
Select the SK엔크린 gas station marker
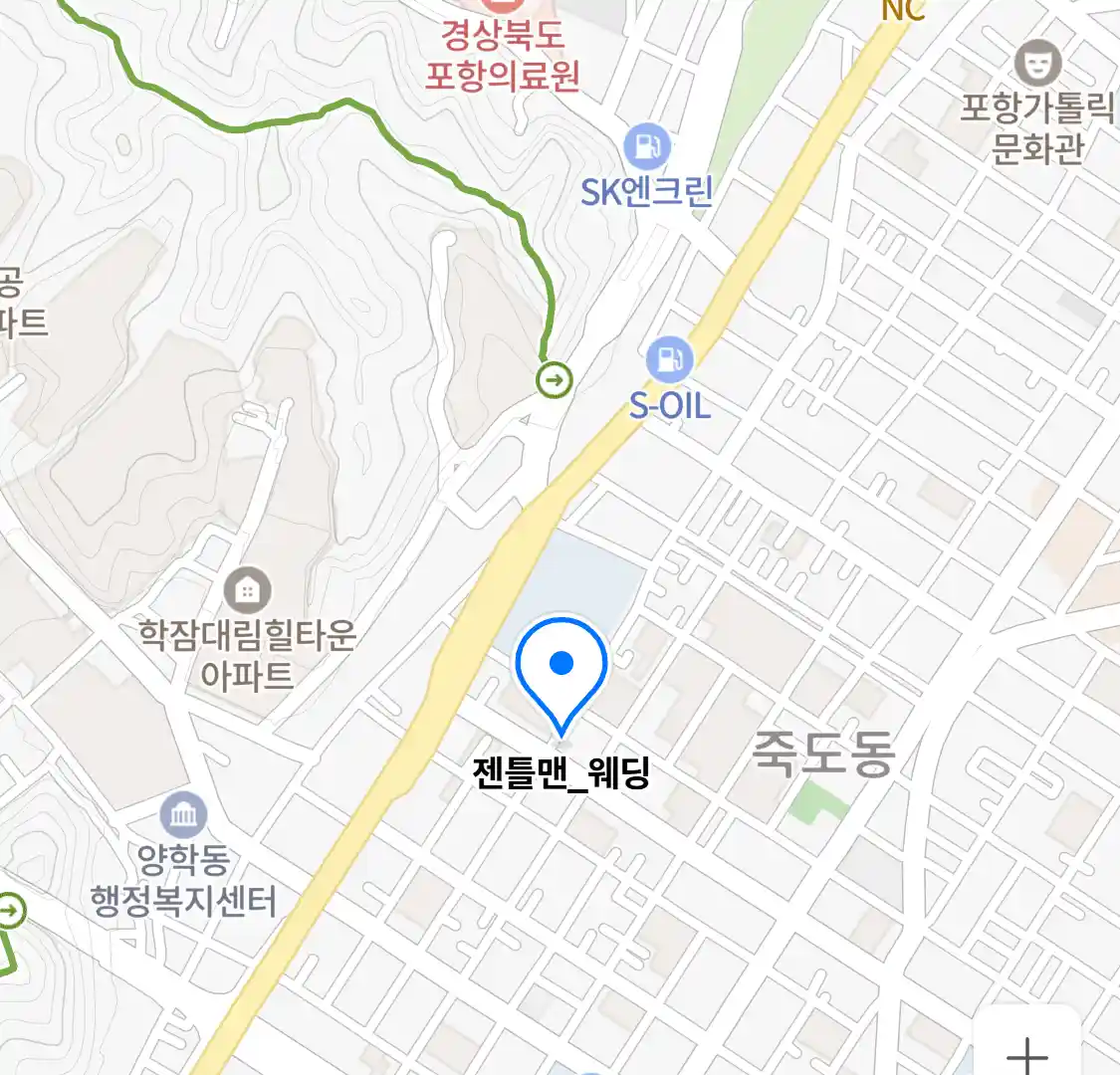click(647, 147)
